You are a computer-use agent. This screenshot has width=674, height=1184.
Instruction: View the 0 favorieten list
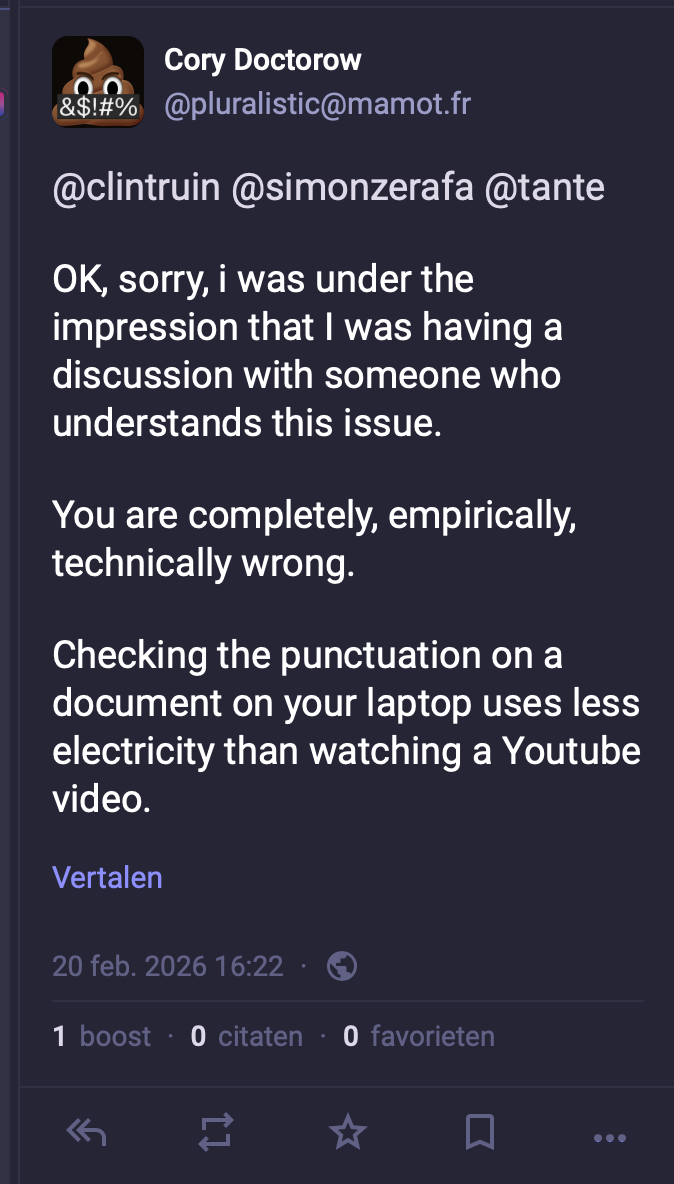click(x=419, y=1036)
